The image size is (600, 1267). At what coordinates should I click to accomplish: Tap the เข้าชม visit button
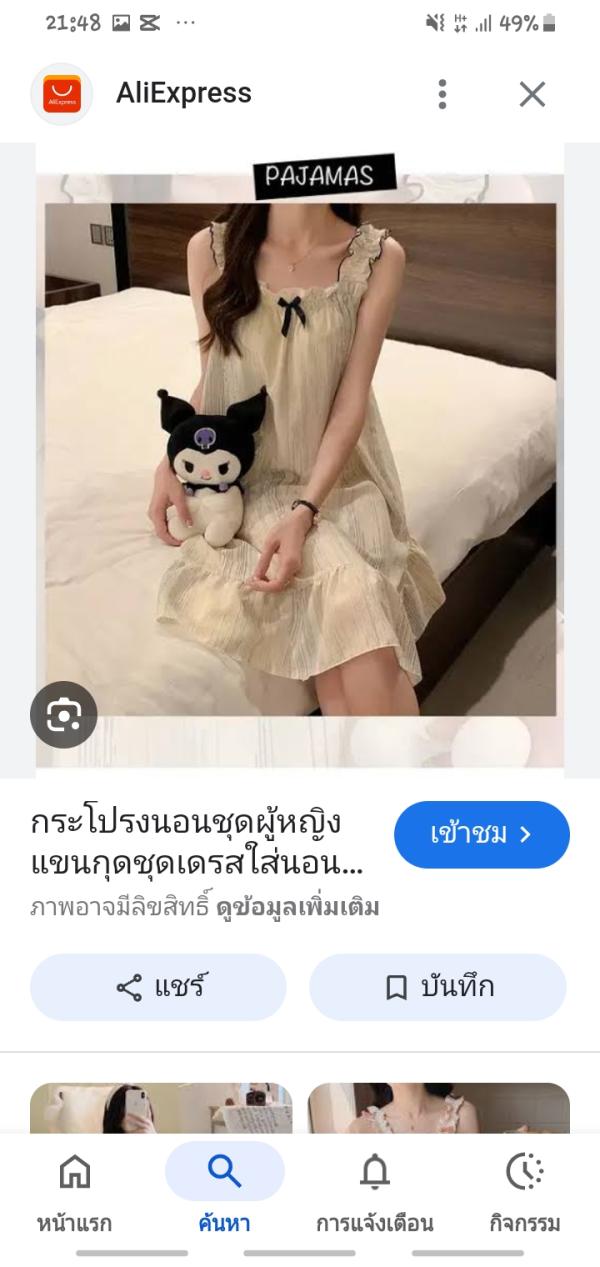click(481, 834)
